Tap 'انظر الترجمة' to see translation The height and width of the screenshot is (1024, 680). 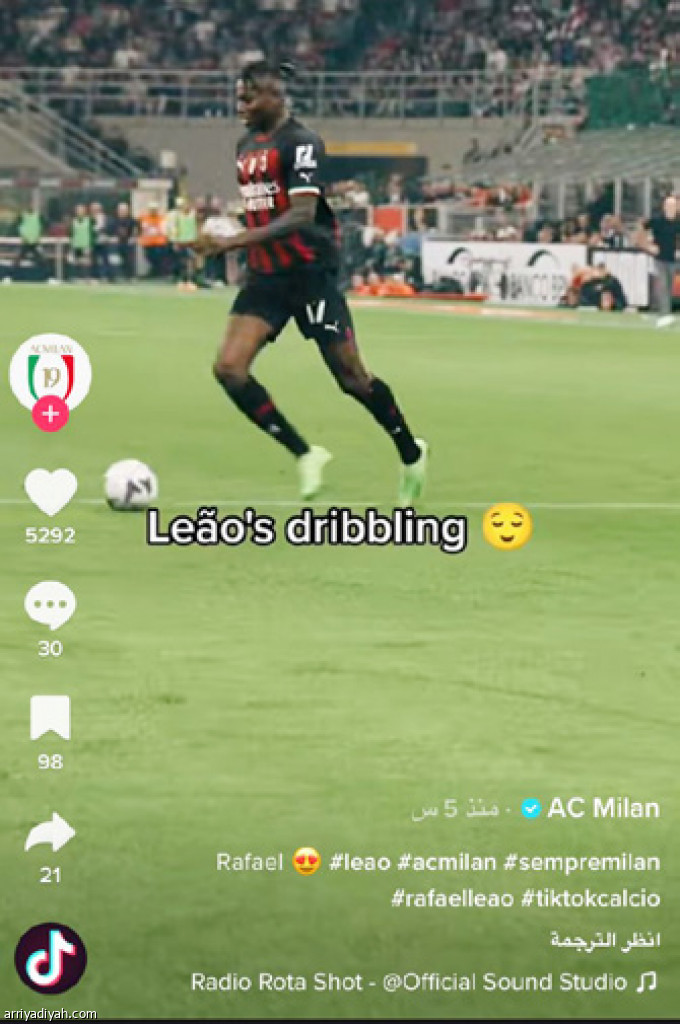click(604, 940)
